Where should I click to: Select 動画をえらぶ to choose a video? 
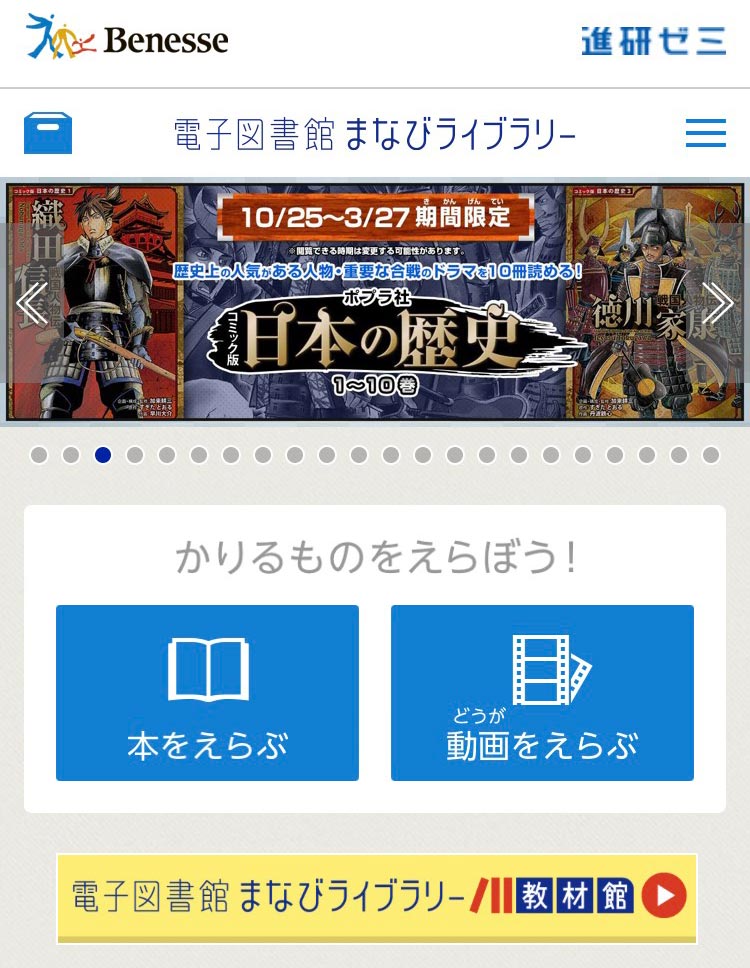point(542,692)
